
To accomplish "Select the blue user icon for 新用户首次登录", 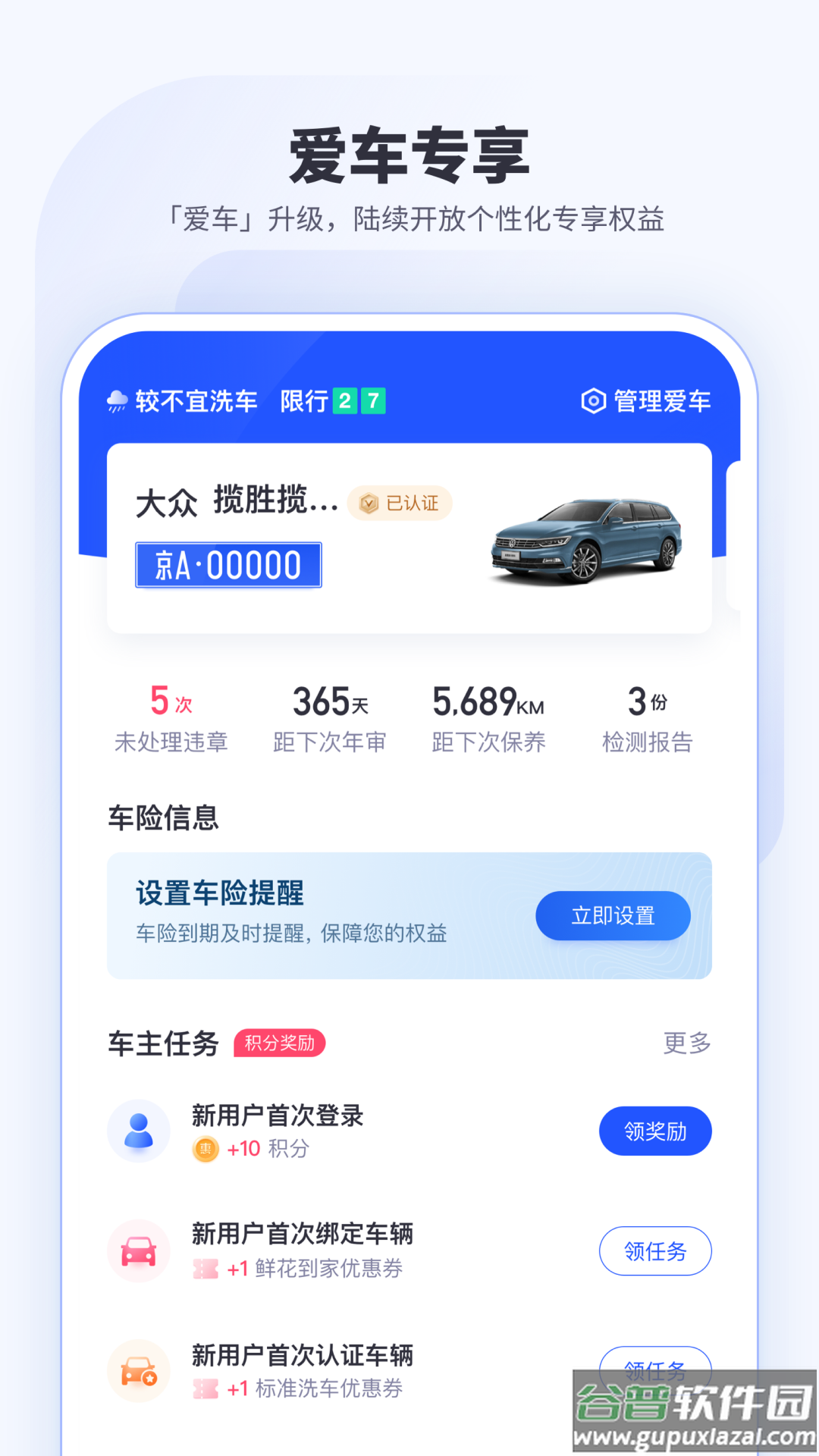I will 139,1130.
